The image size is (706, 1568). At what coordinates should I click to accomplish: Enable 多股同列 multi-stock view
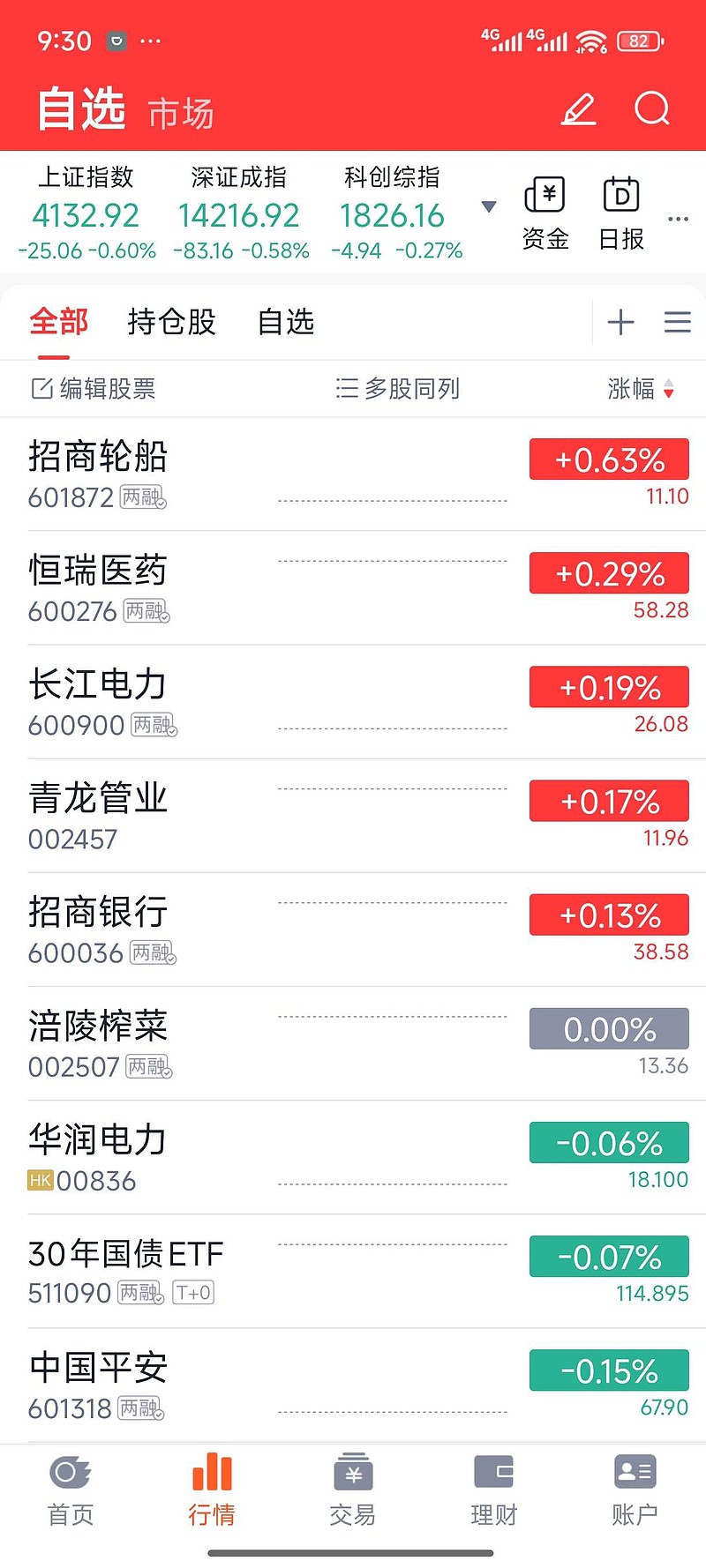click(398, 389)
